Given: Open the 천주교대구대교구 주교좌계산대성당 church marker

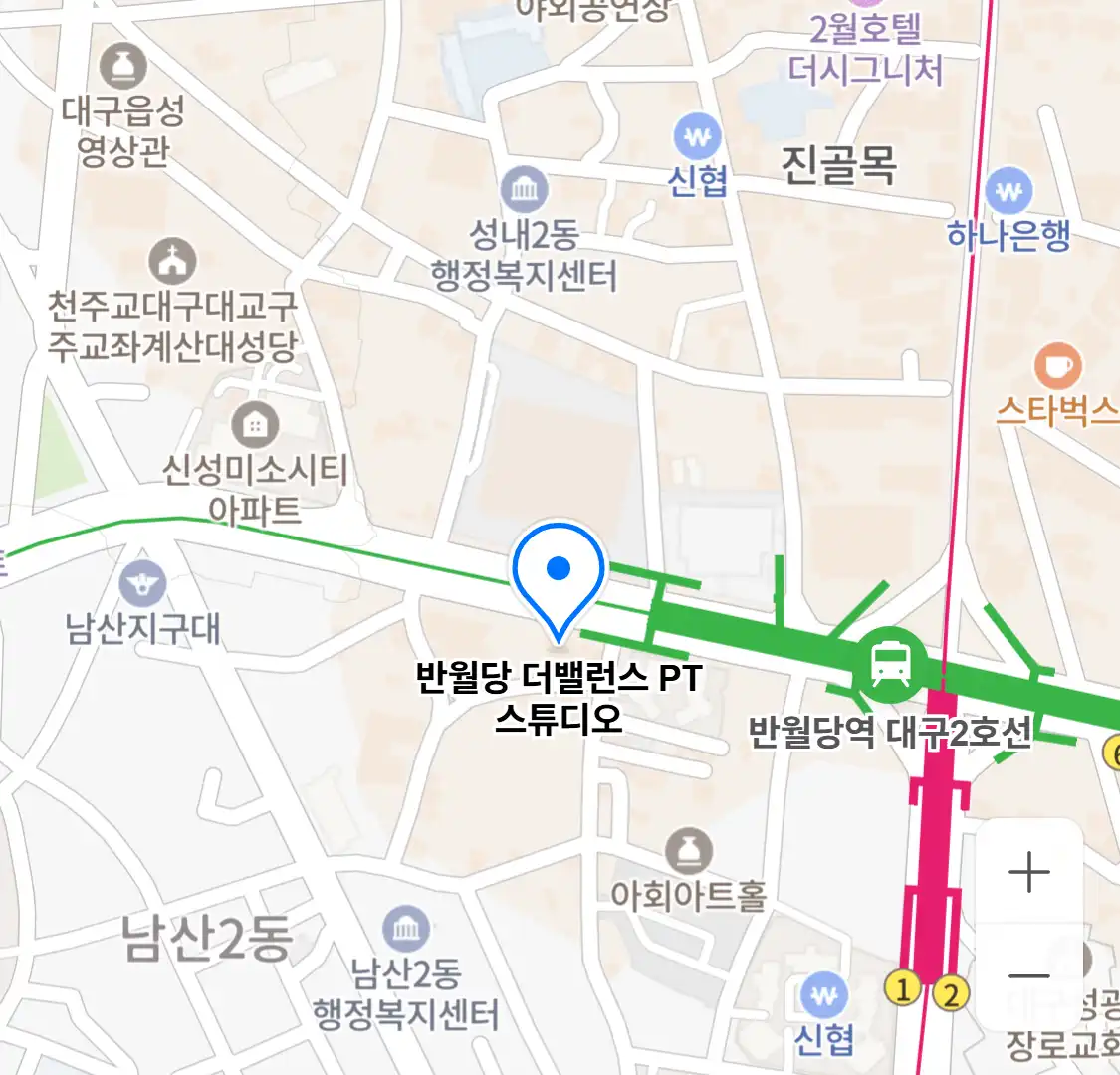Looking at the screenshot, I should pos(173,261).
